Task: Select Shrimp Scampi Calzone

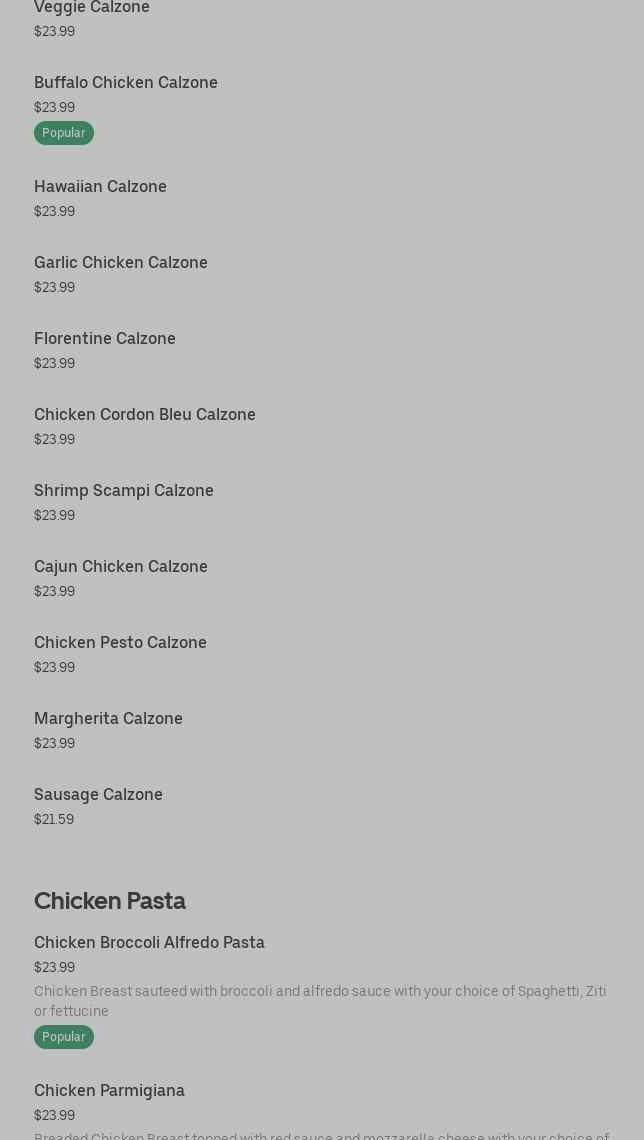Action: [124, 491]
